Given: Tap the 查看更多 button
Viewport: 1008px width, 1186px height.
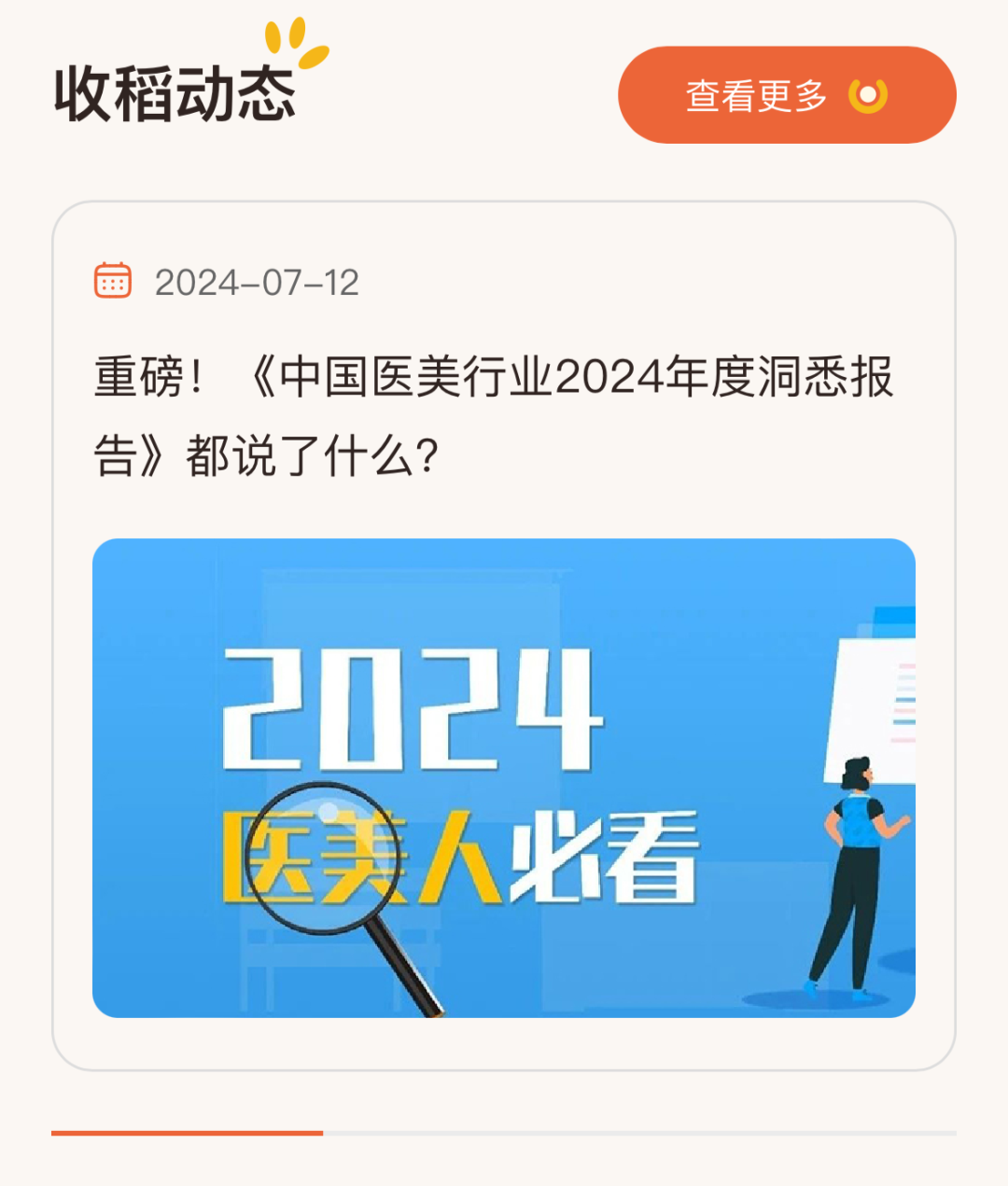Looking at the screenshot, I should [x=786, y=95].
